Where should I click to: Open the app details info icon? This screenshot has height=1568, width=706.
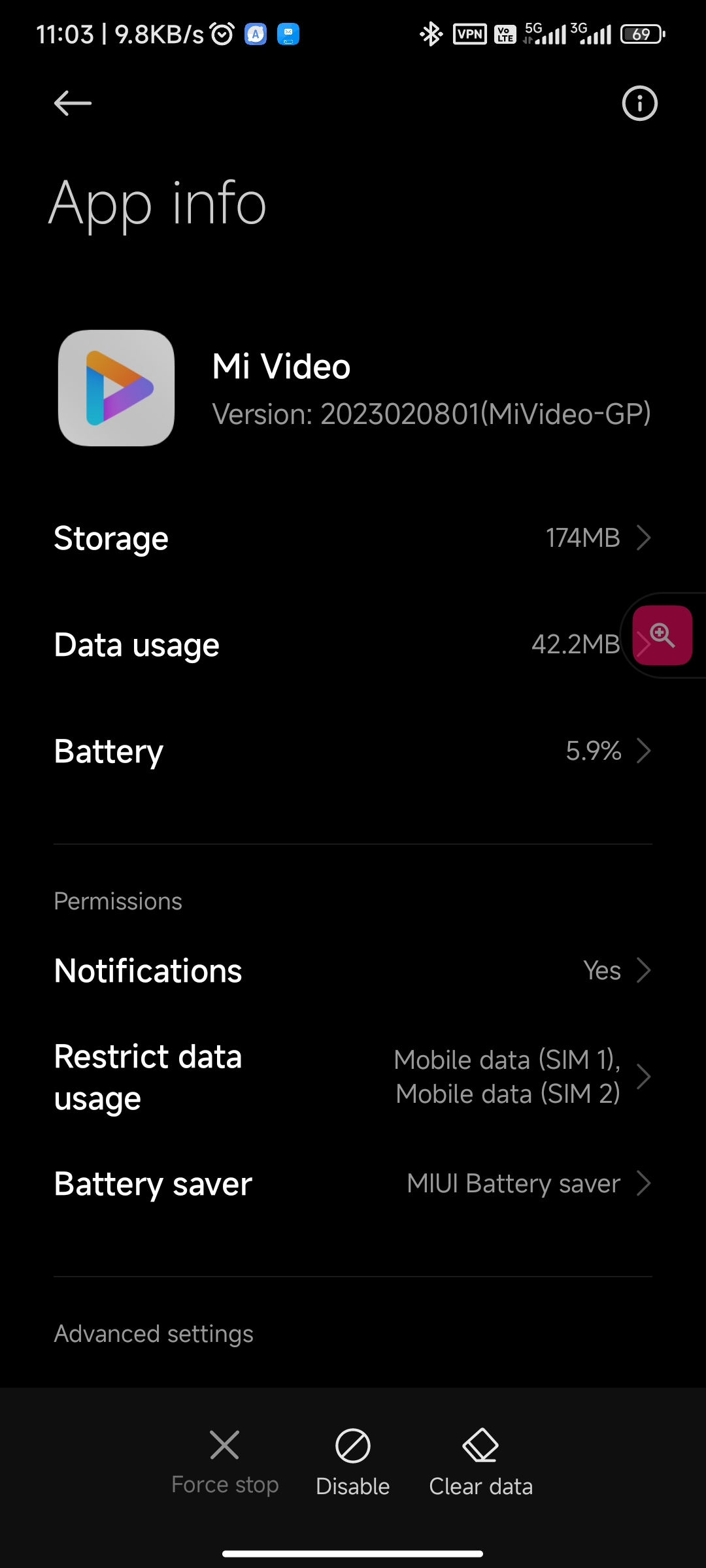[x=639, y=103]
